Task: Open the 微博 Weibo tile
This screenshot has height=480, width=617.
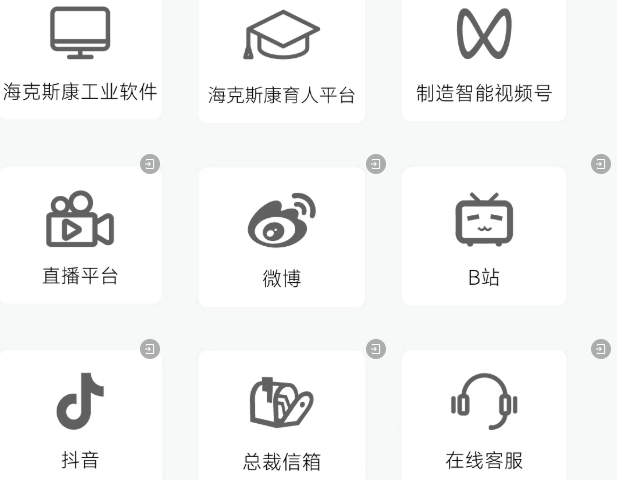Action: [x=282, y=237]
